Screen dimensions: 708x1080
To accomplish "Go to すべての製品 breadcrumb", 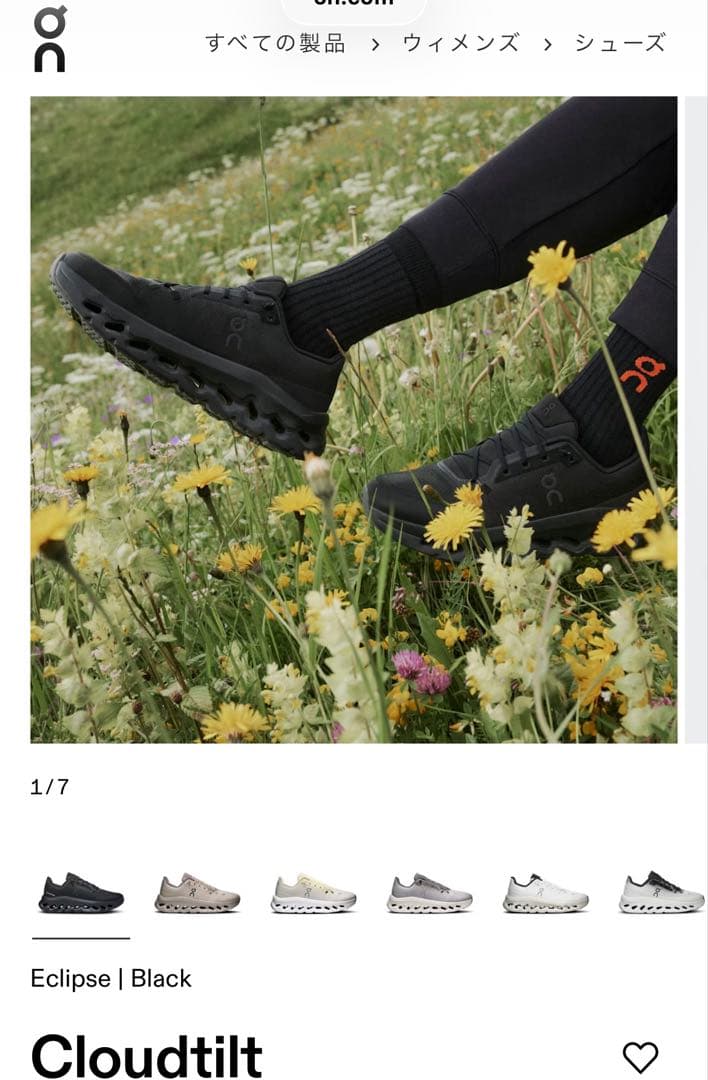I will (x=275, y=43).
